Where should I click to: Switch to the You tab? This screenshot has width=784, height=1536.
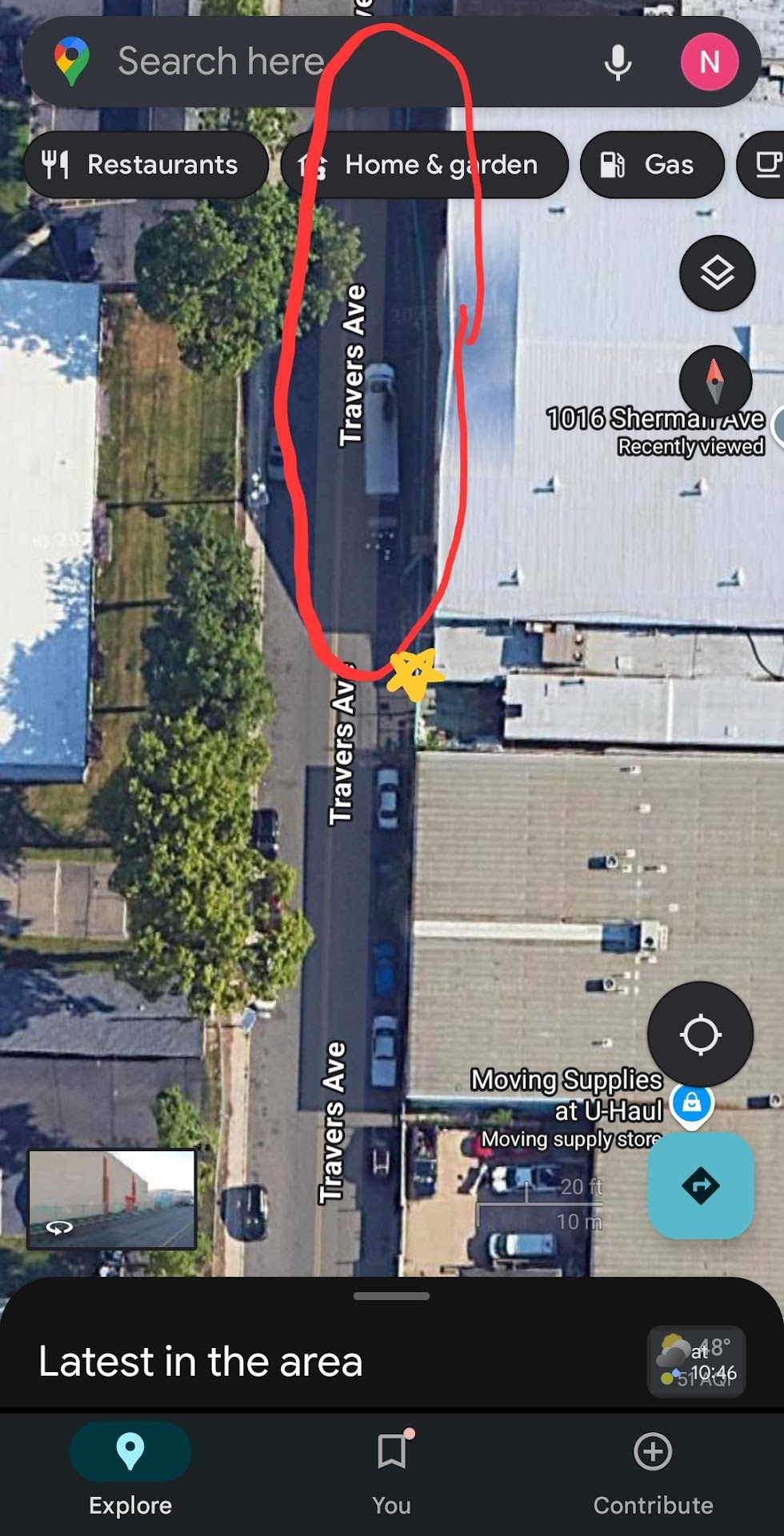pyautogui.click(x=391, y=1472)
